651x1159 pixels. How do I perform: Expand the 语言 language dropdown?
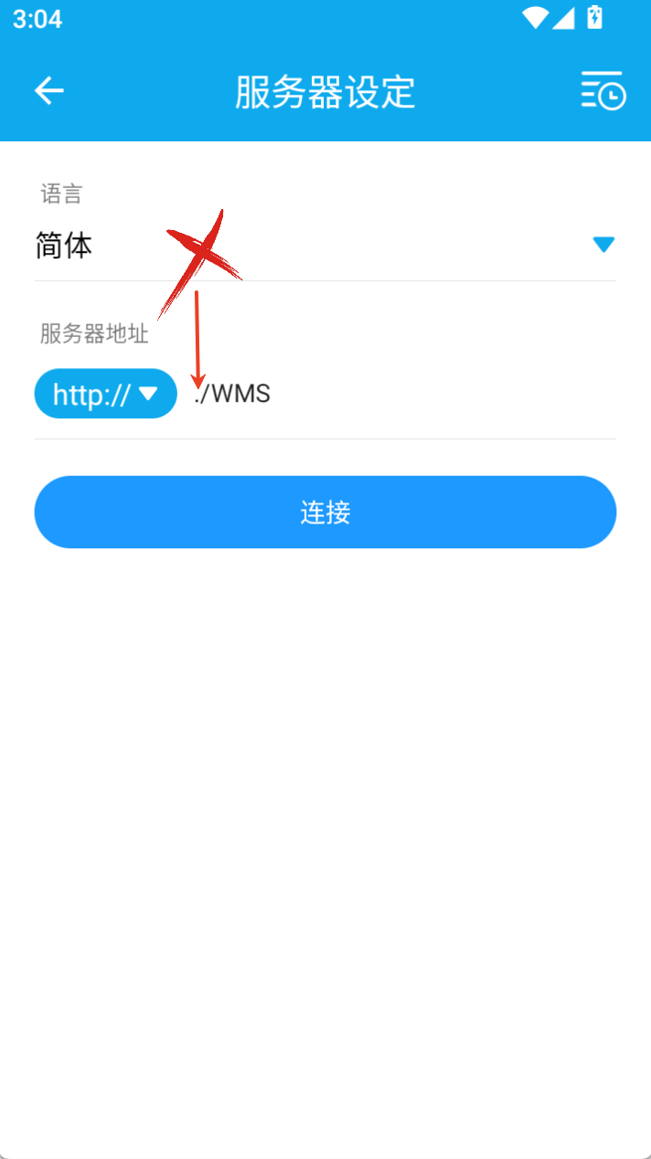325,246
